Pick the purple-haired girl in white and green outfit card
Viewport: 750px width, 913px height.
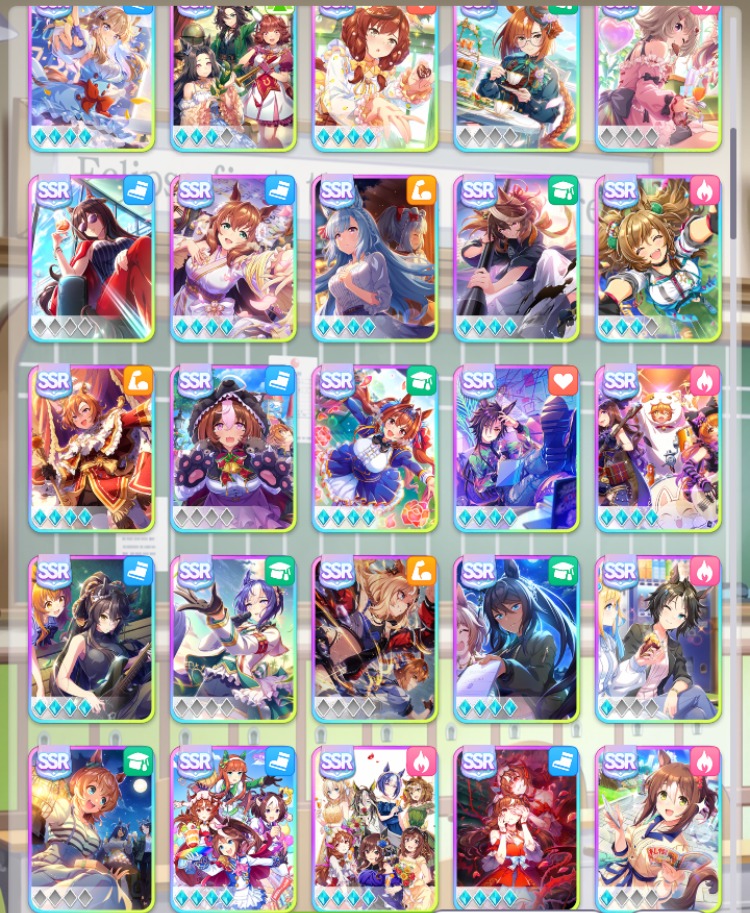tap(233, 638)
